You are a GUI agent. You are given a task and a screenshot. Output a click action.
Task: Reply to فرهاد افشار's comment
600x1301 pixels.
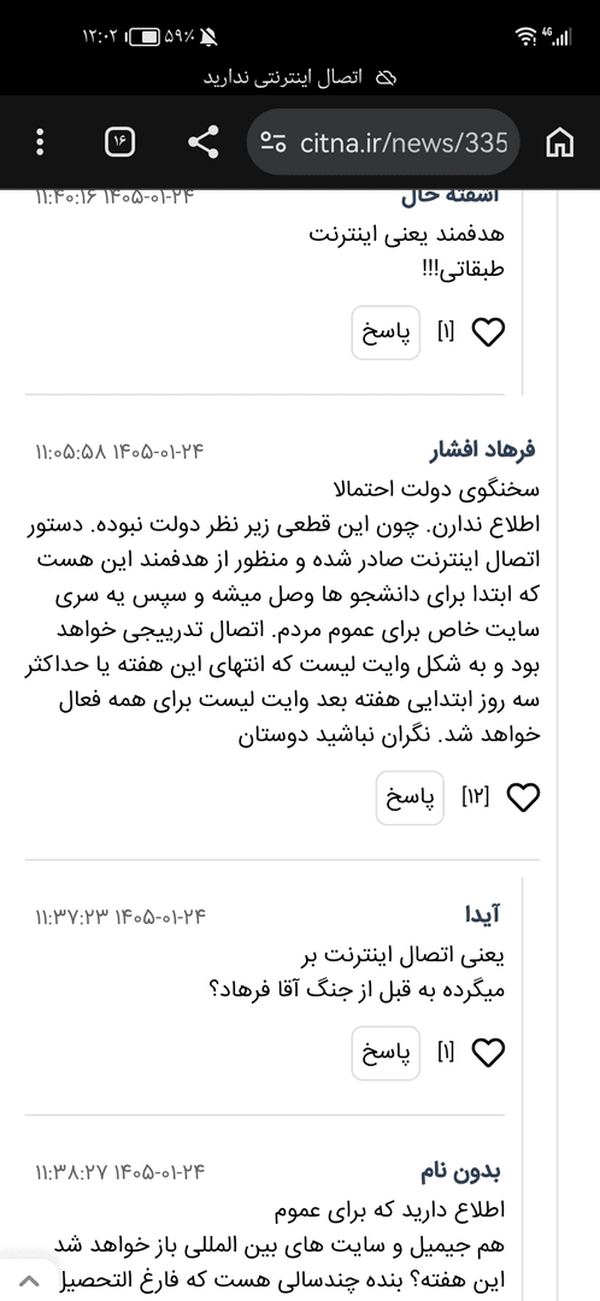click(410, 797)
